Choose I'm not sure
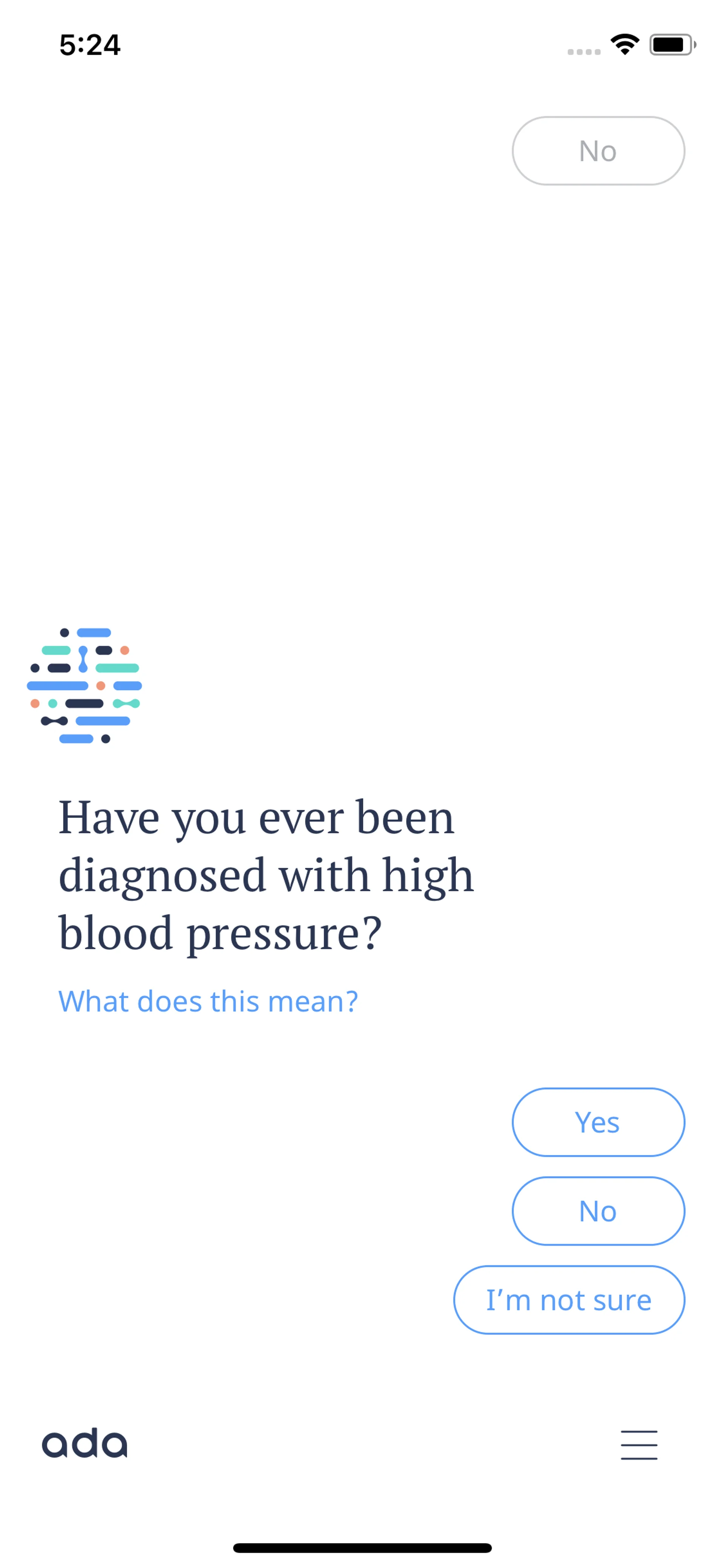 [x=569, y=1299]
